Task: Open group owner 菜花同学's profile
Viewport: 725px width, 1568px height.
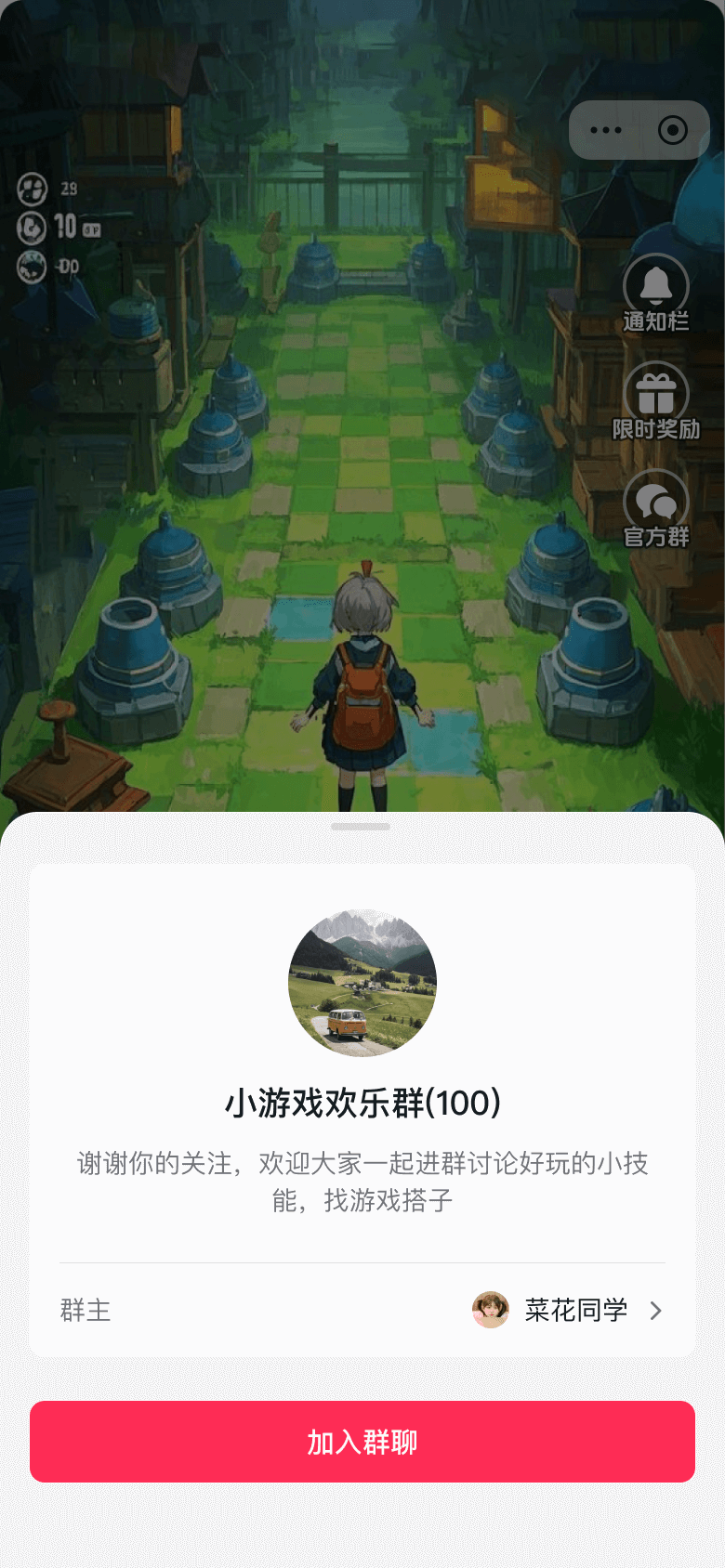Action: click(567, 1310)
